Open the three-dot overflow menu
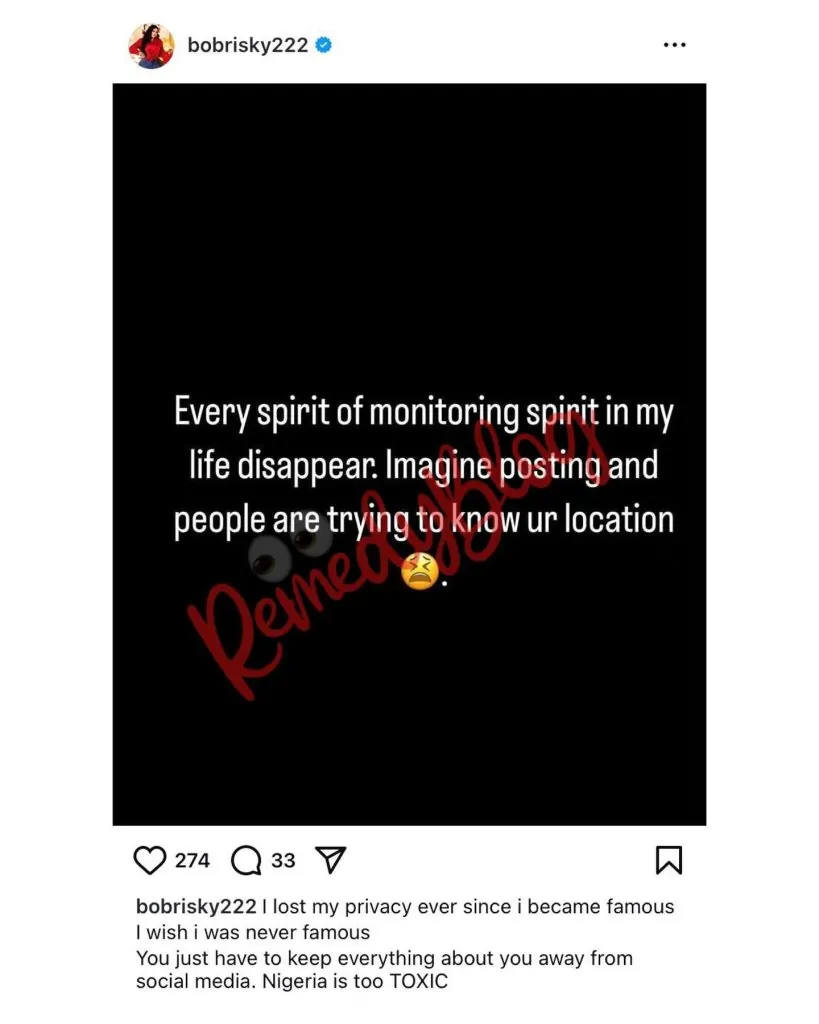 point(675,45)
